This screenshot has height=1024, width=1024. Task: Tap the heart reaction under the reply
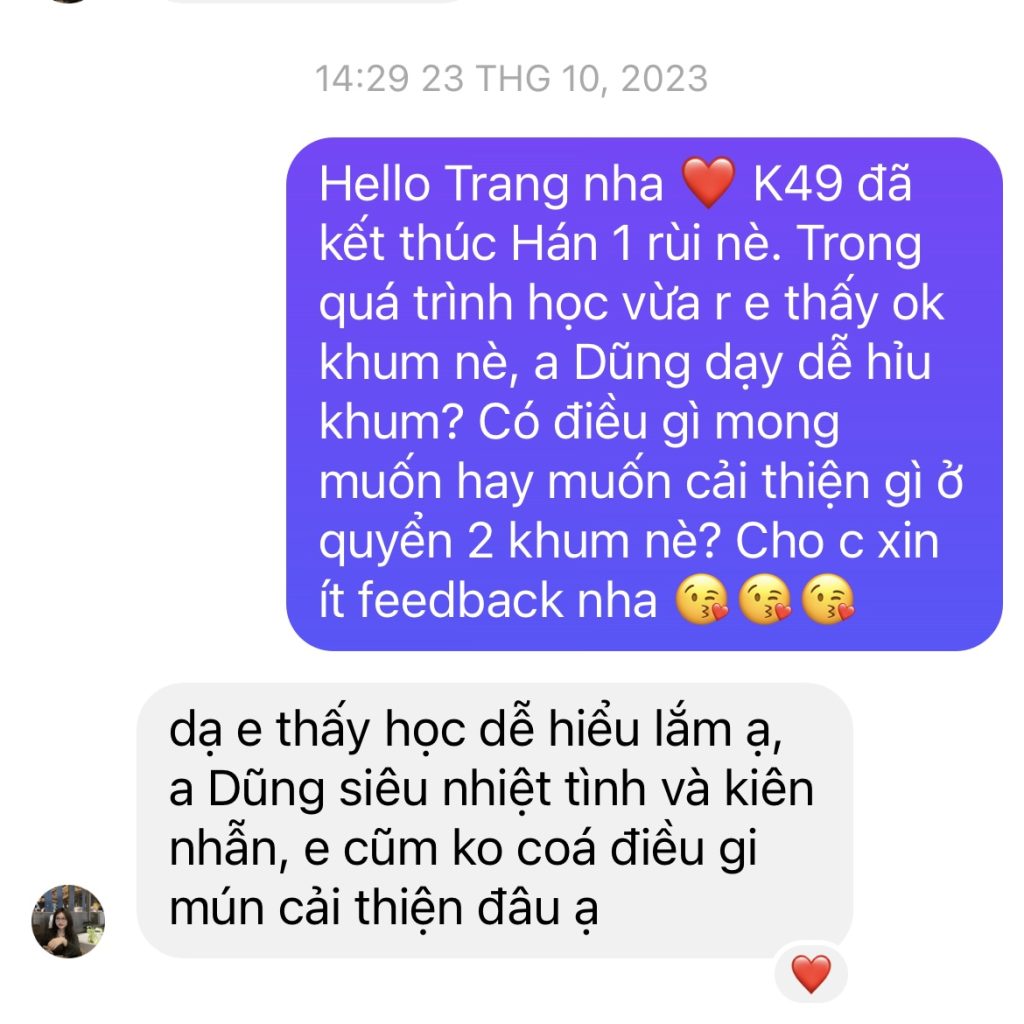(810, 973)
